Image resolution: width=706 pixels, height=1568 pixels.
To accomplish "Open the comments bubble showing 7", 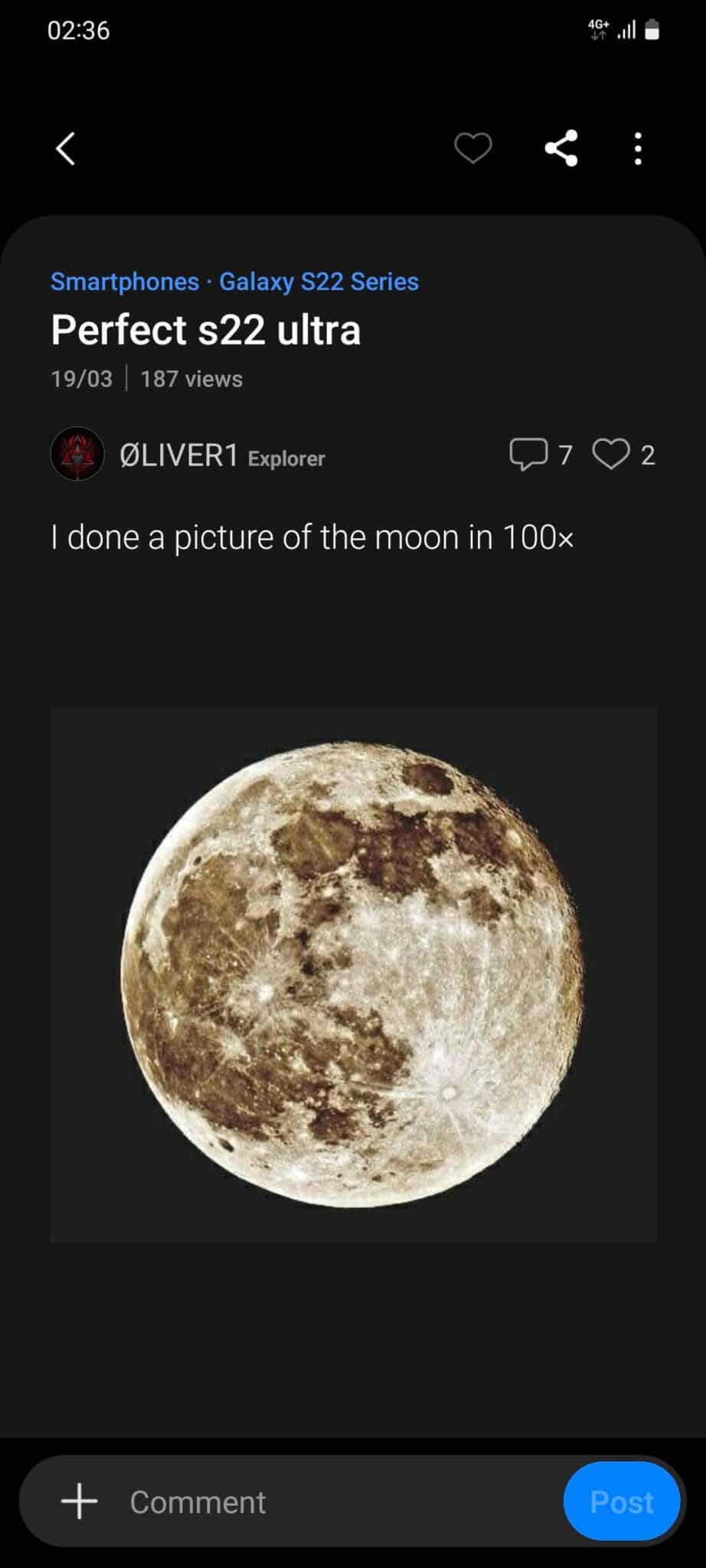I will [x=541, y=455].
